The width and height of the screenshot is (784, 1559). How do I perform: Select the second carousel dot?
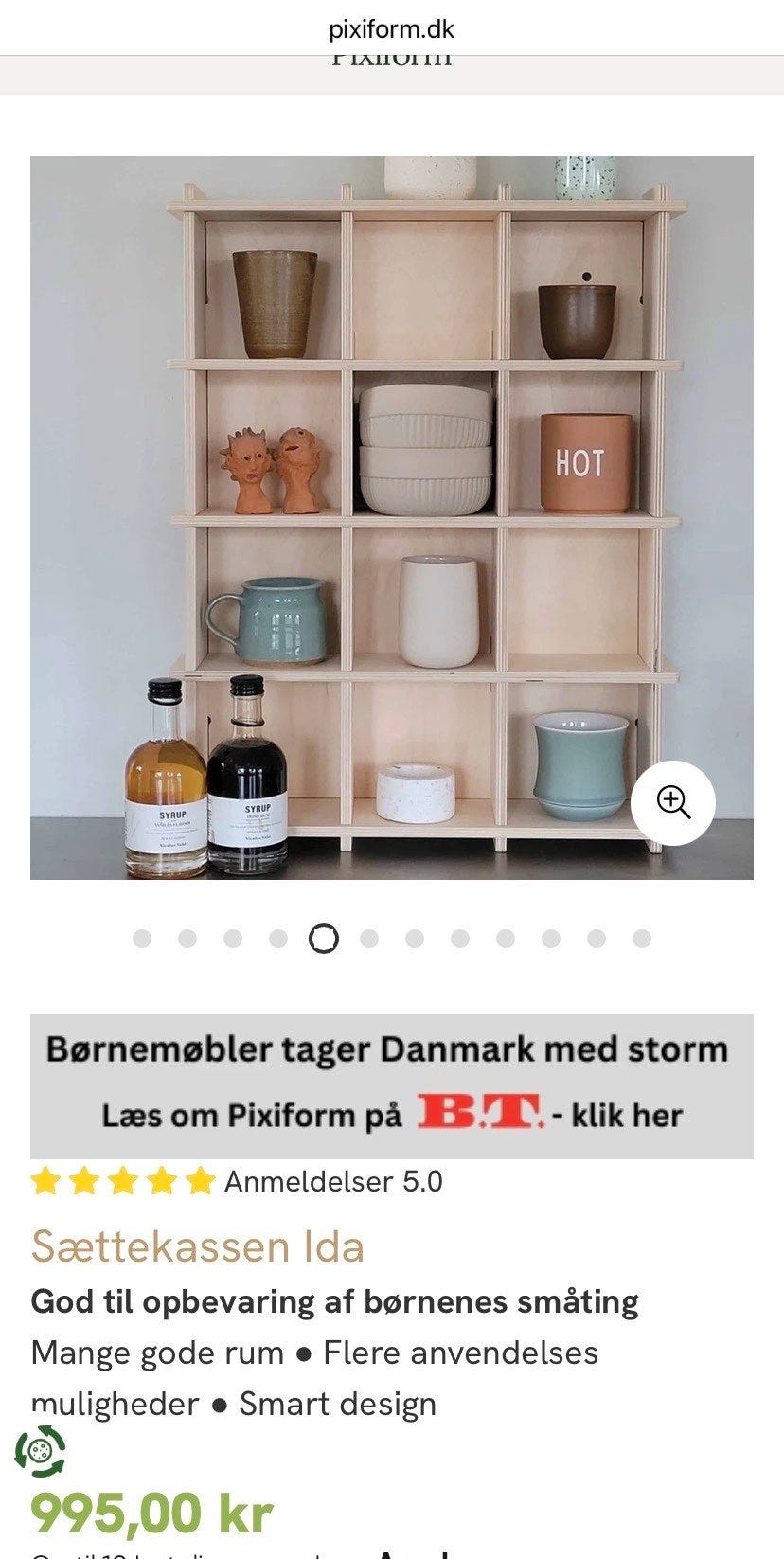point(188,937)
